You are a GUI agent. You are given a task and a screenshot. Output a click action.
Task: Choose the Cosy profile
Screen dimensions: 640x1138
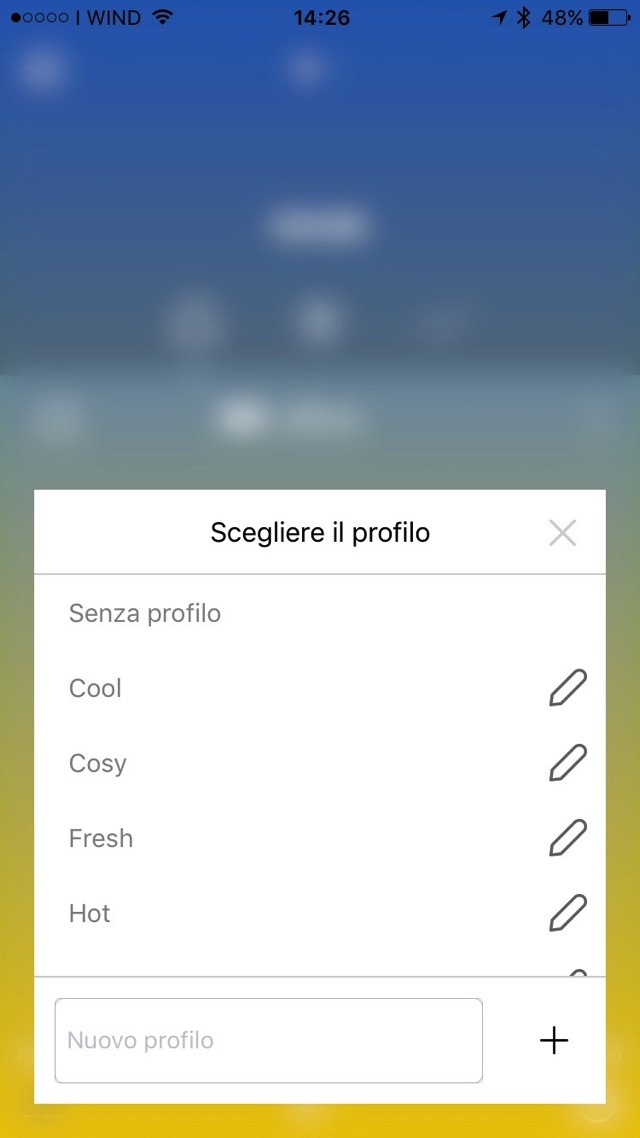(98, 763)
